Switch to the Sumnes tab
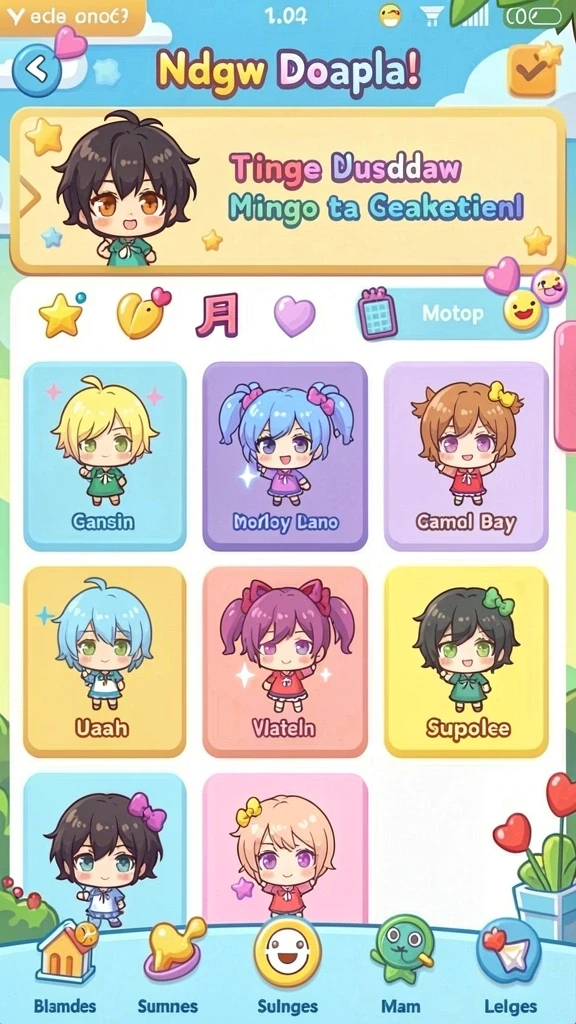This screenshot has height=1024, width=576. [168, 967]
